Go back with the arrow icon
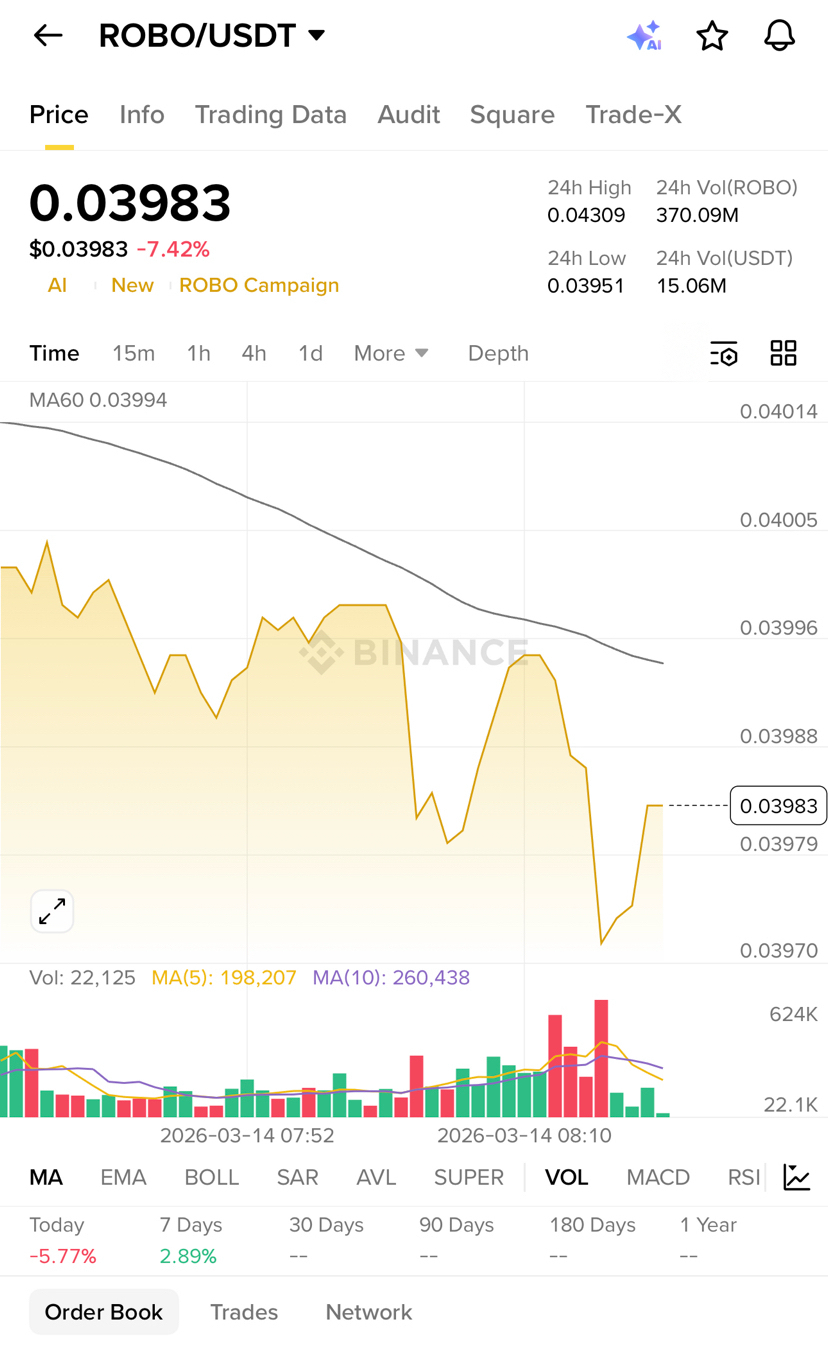Image resolution: width=828 pixels, height=1347 pixels. pyautogui.click(x=48, y=36)
